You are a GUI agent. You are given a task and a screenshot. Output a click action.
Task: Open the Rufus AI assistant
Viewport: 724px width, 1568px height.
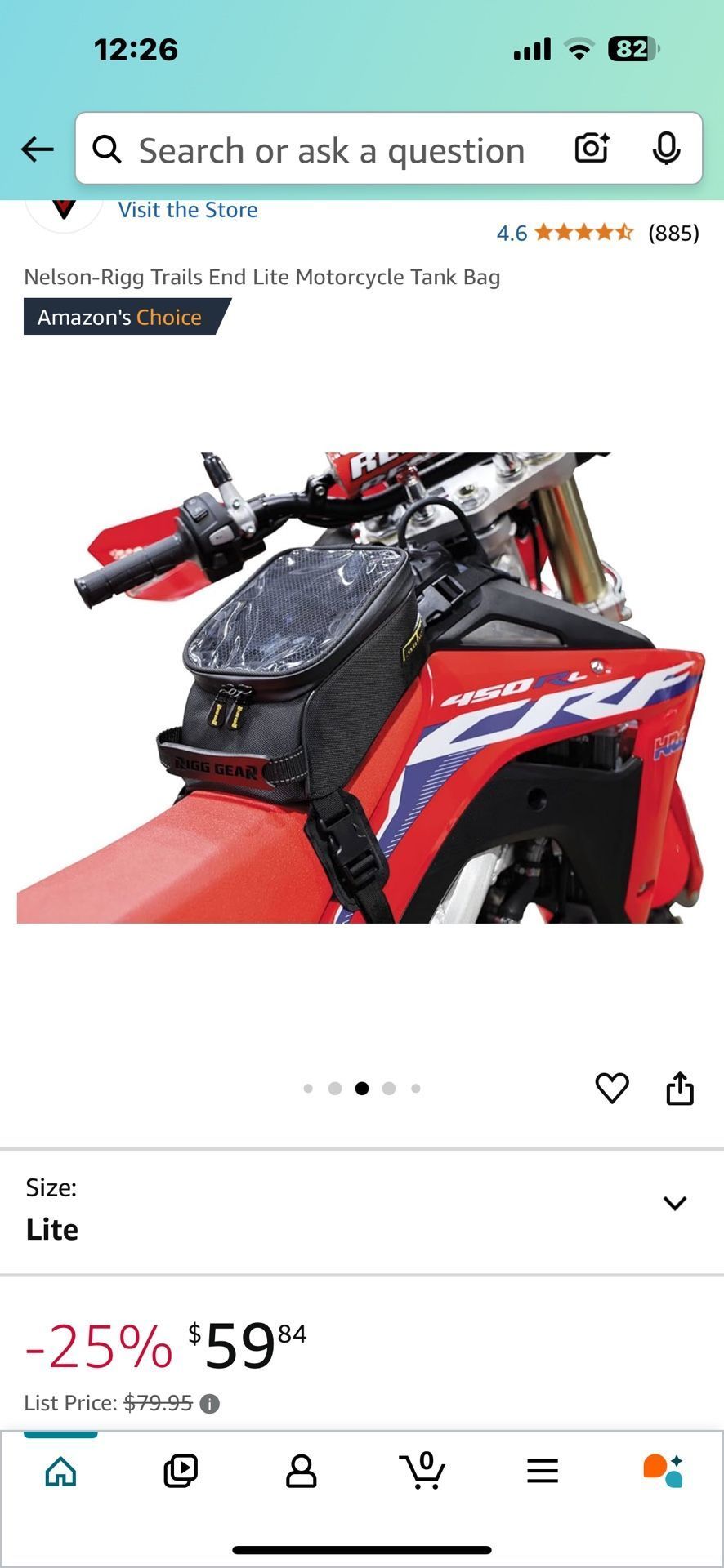pyautogui.click(x=663, y=1471)
